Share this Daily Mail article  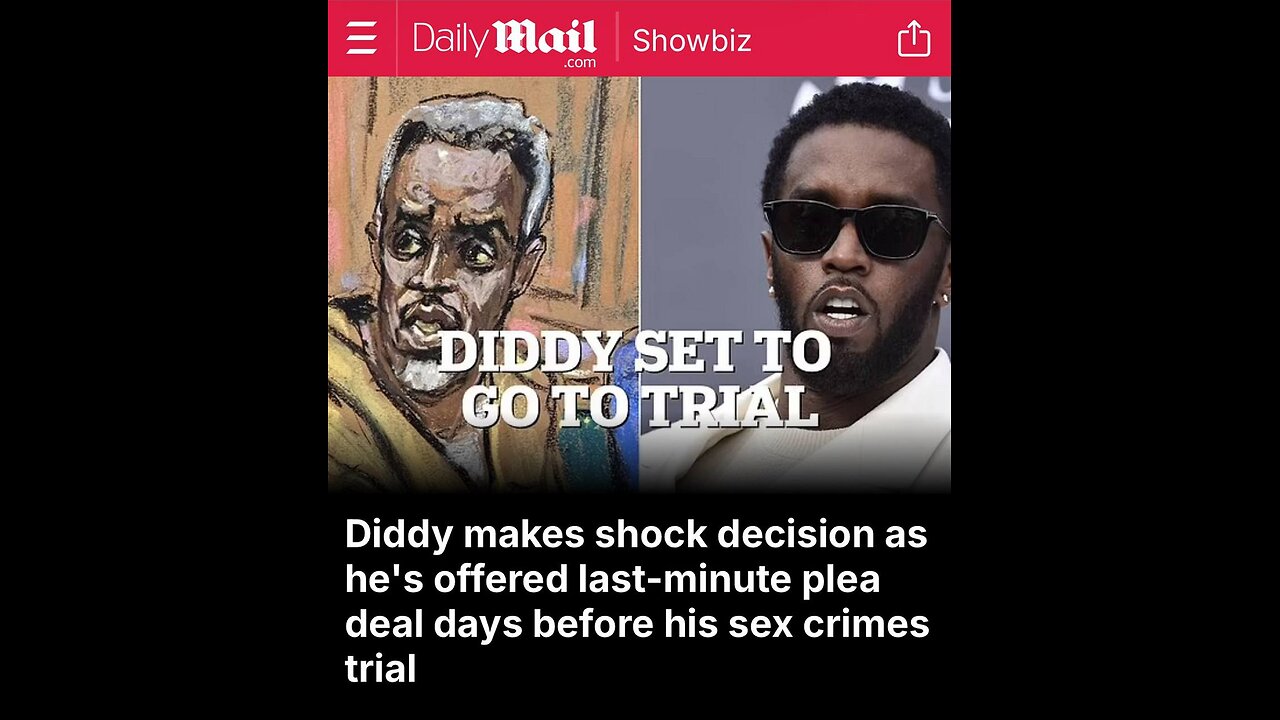click(913, 40)
